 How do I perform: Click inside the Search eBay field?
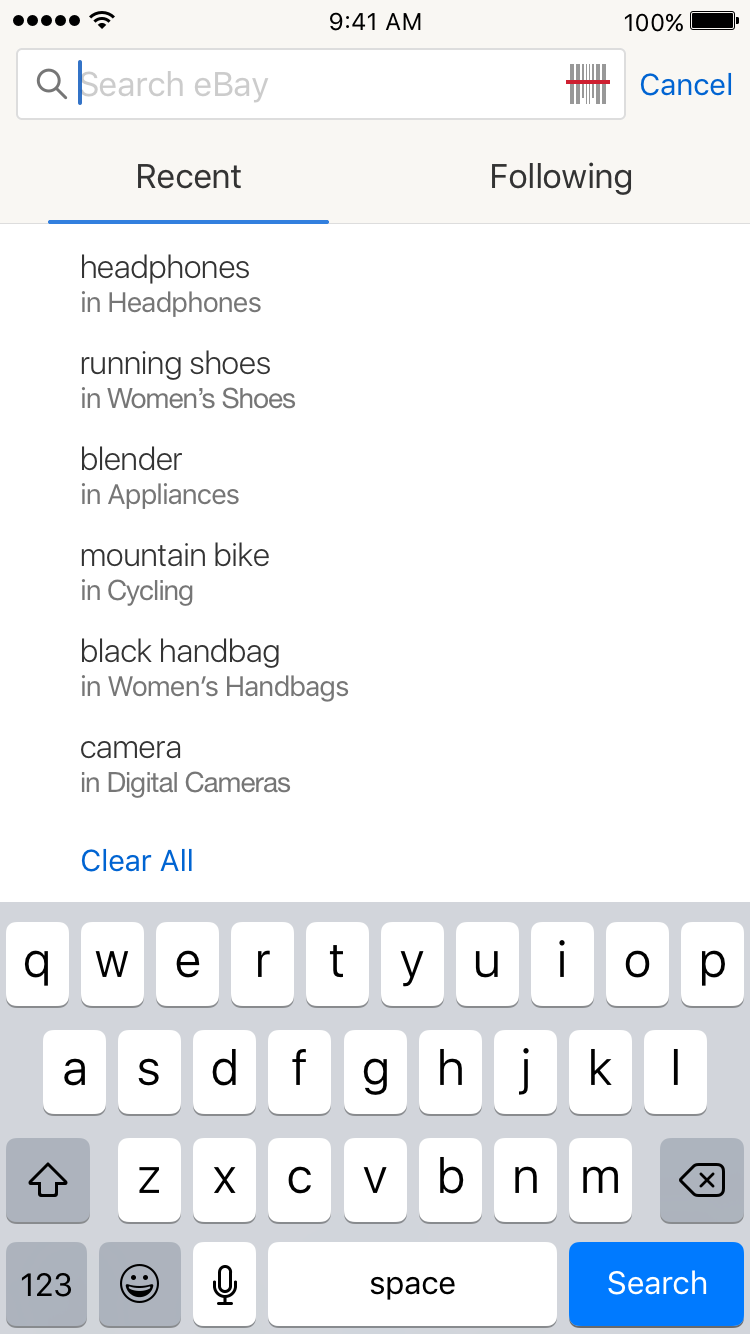tap(300, 84)
